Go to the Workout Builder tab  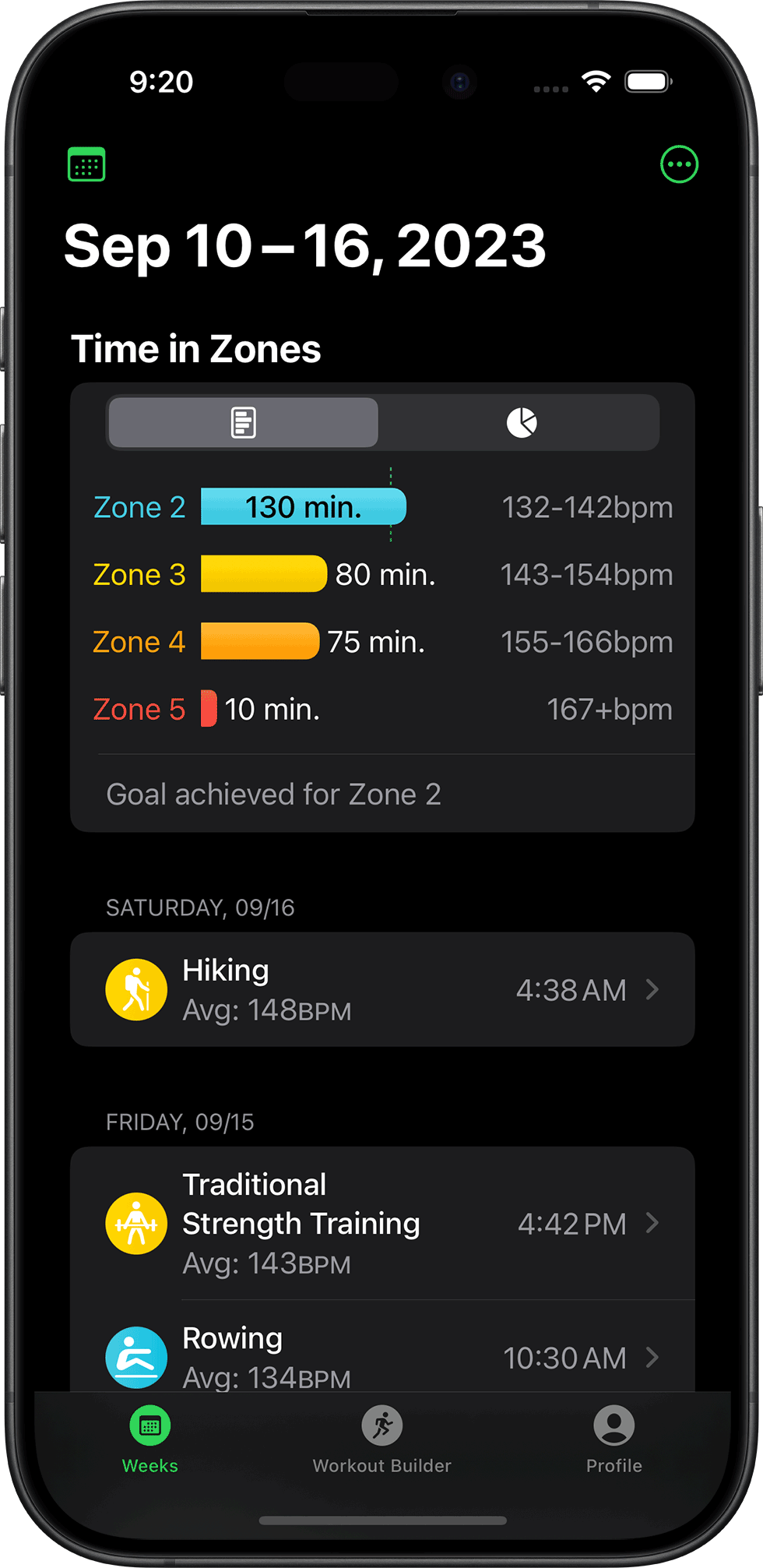381,1439
